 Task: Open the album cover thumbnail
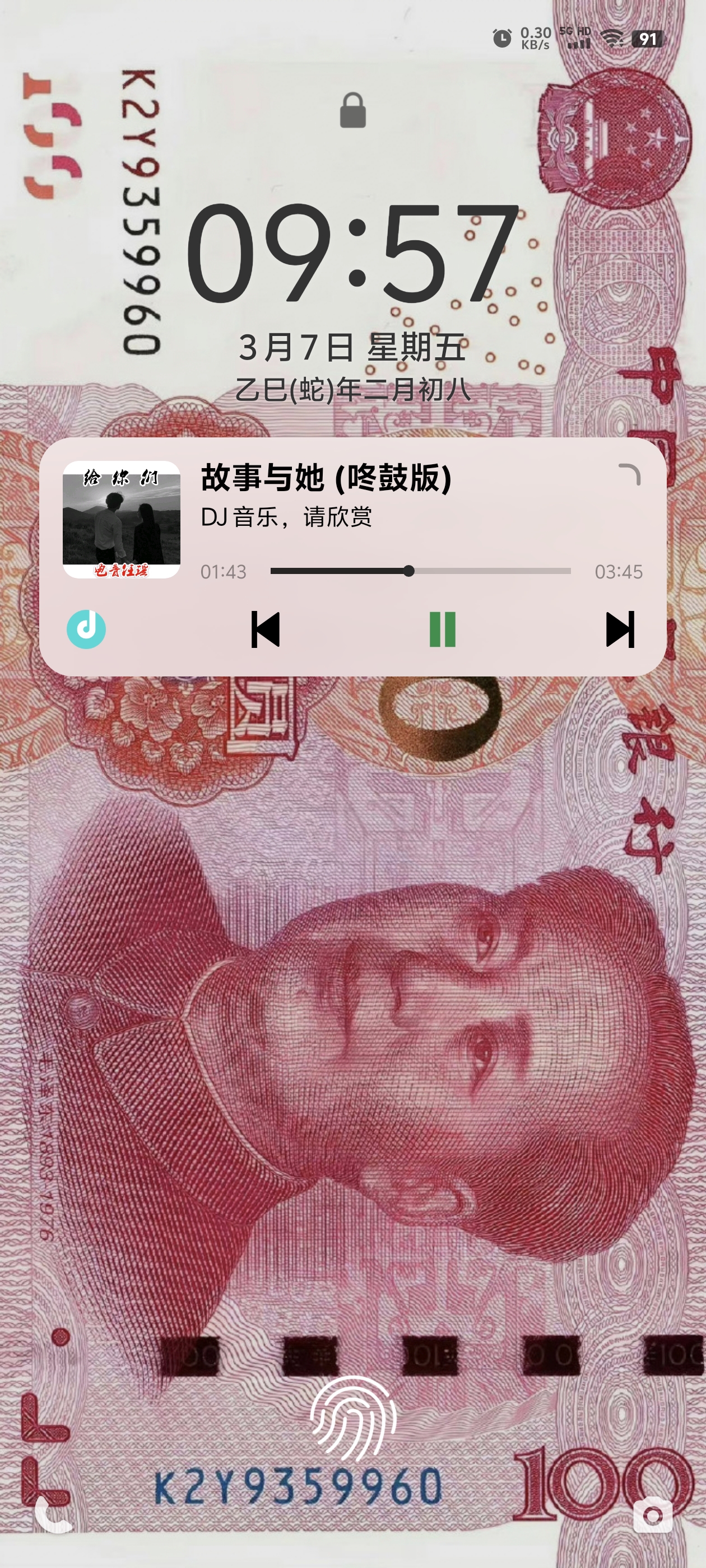coord(121,519)
